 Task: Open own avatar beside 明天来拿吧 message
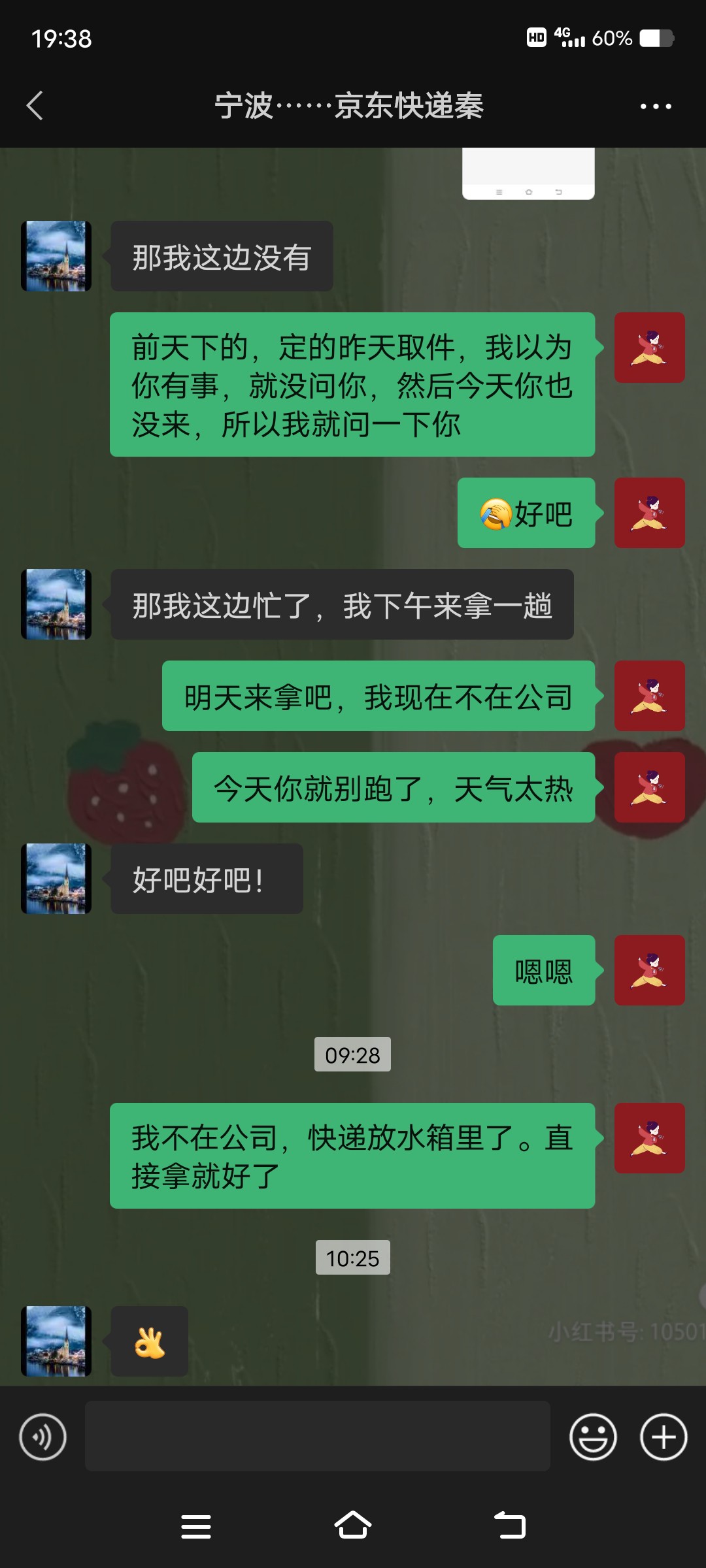(x=649, y=696)
